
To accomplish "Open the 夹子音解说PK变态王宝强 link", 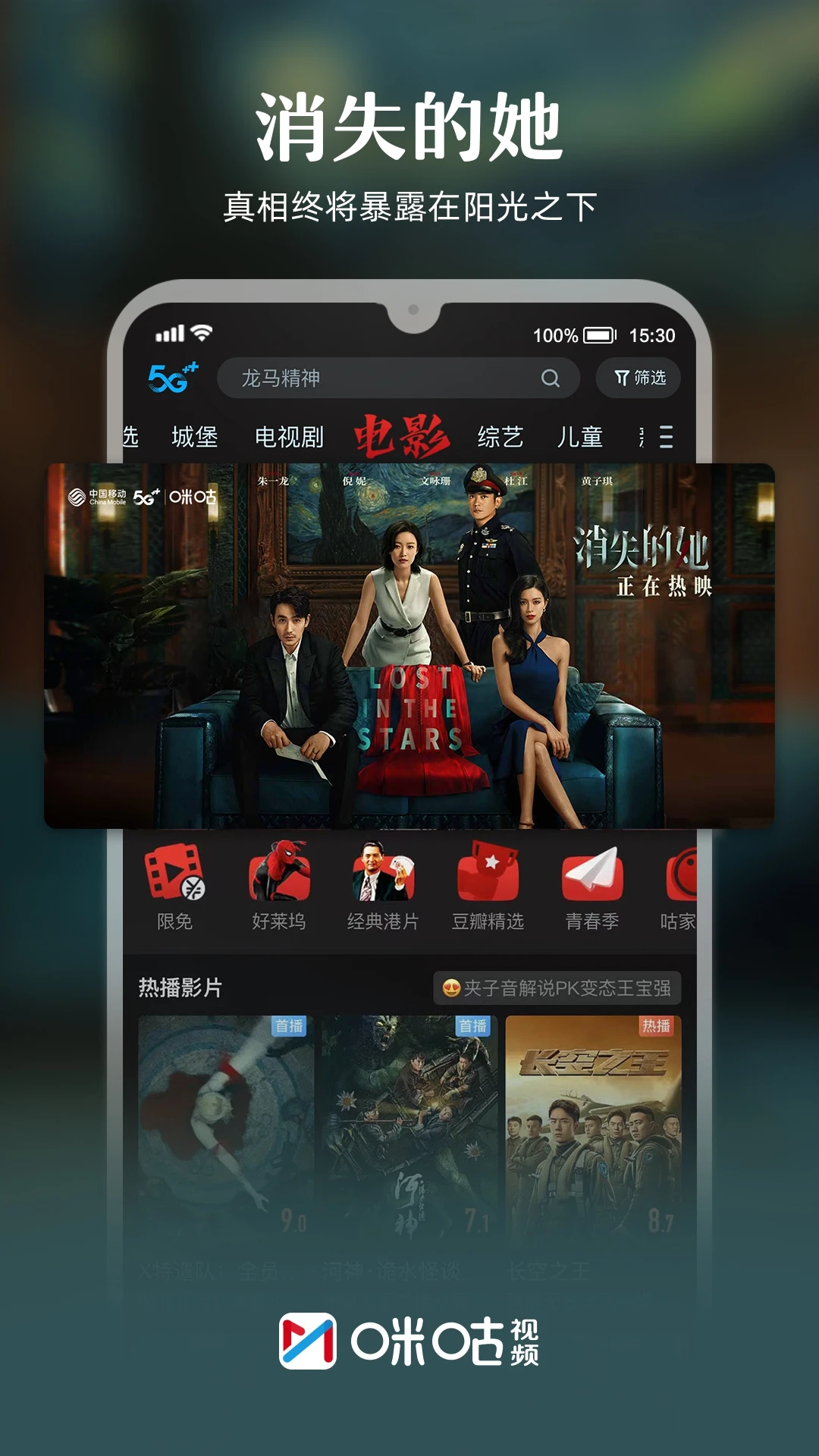I will (556, 990).
